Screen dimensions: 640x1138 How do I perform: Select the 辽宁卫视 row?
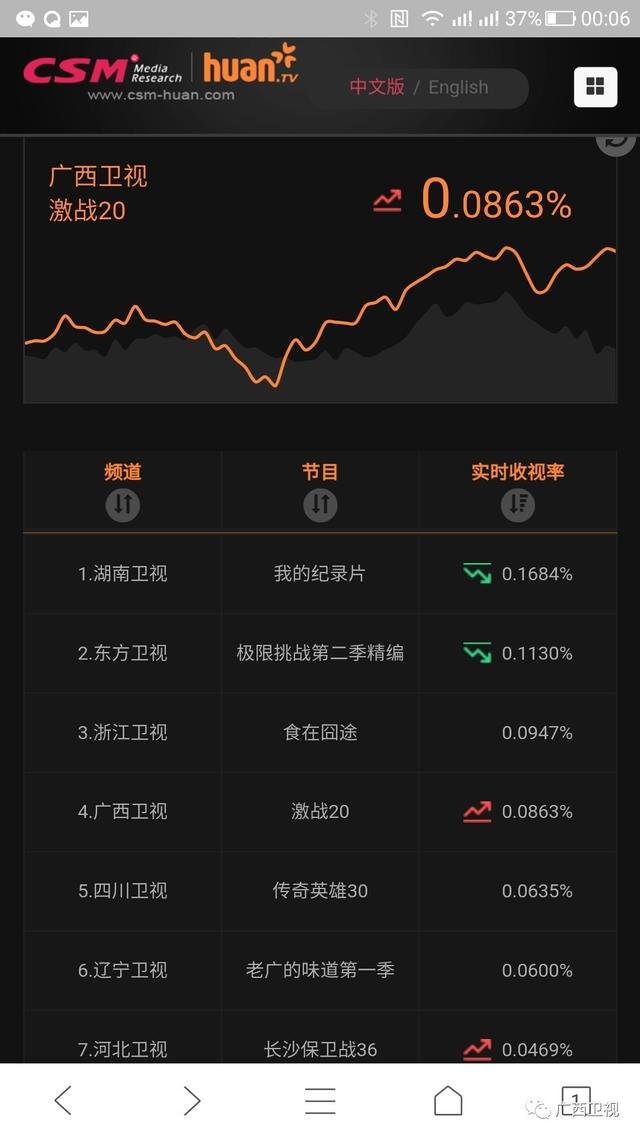[x=320, y=970]
